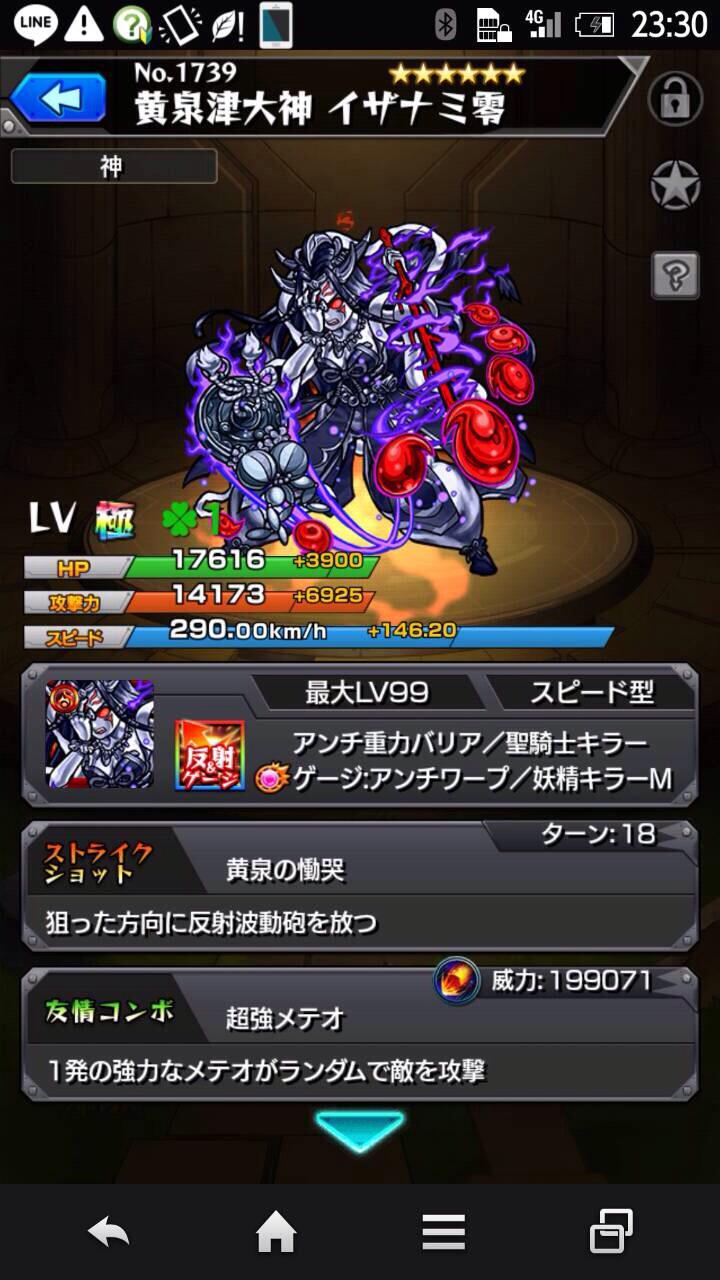
Task: Tap the Android home button
Action: click(276, 1231)
